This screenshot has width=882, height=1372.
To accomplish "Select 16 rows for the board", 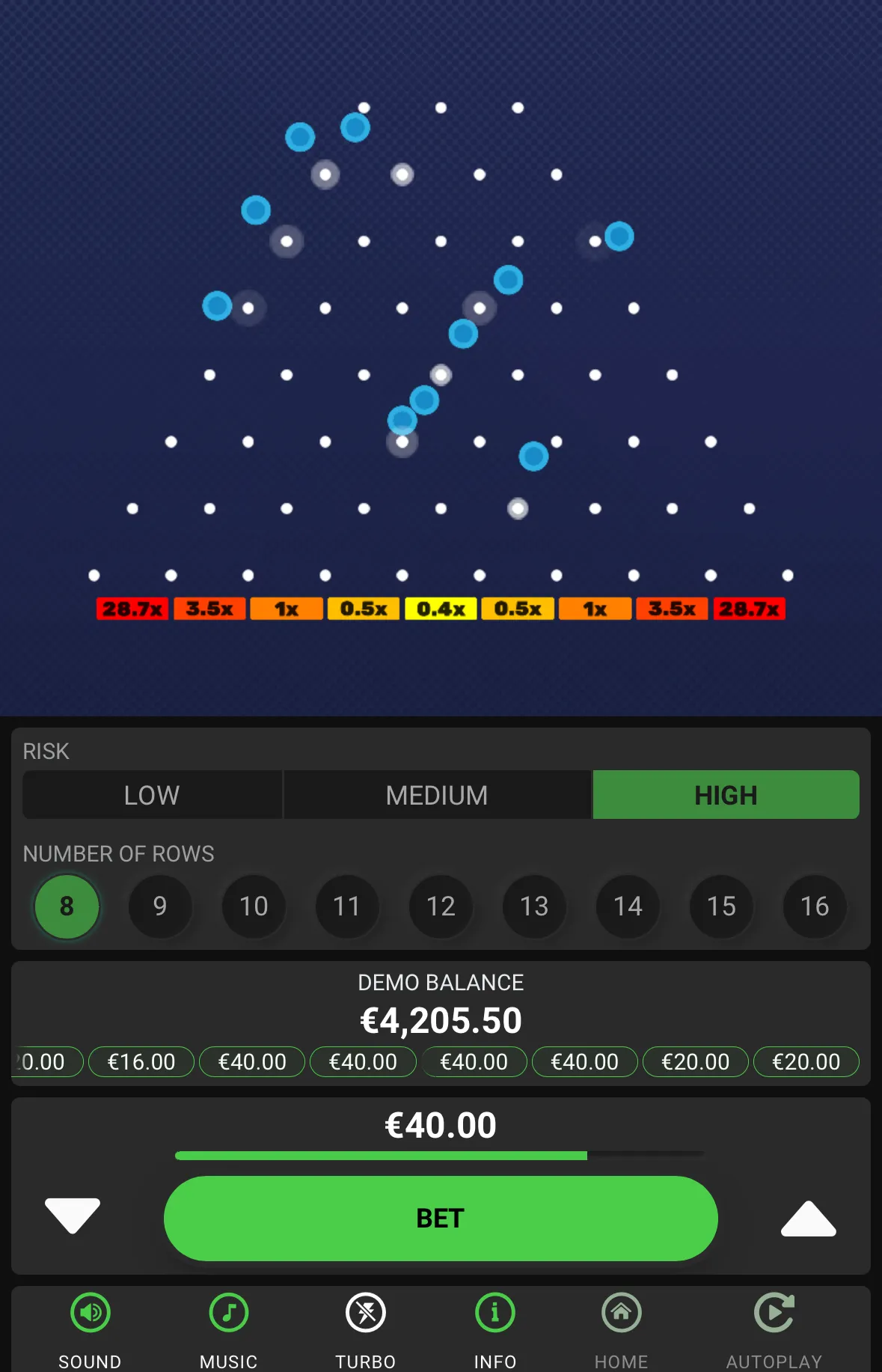I will 815,906.
